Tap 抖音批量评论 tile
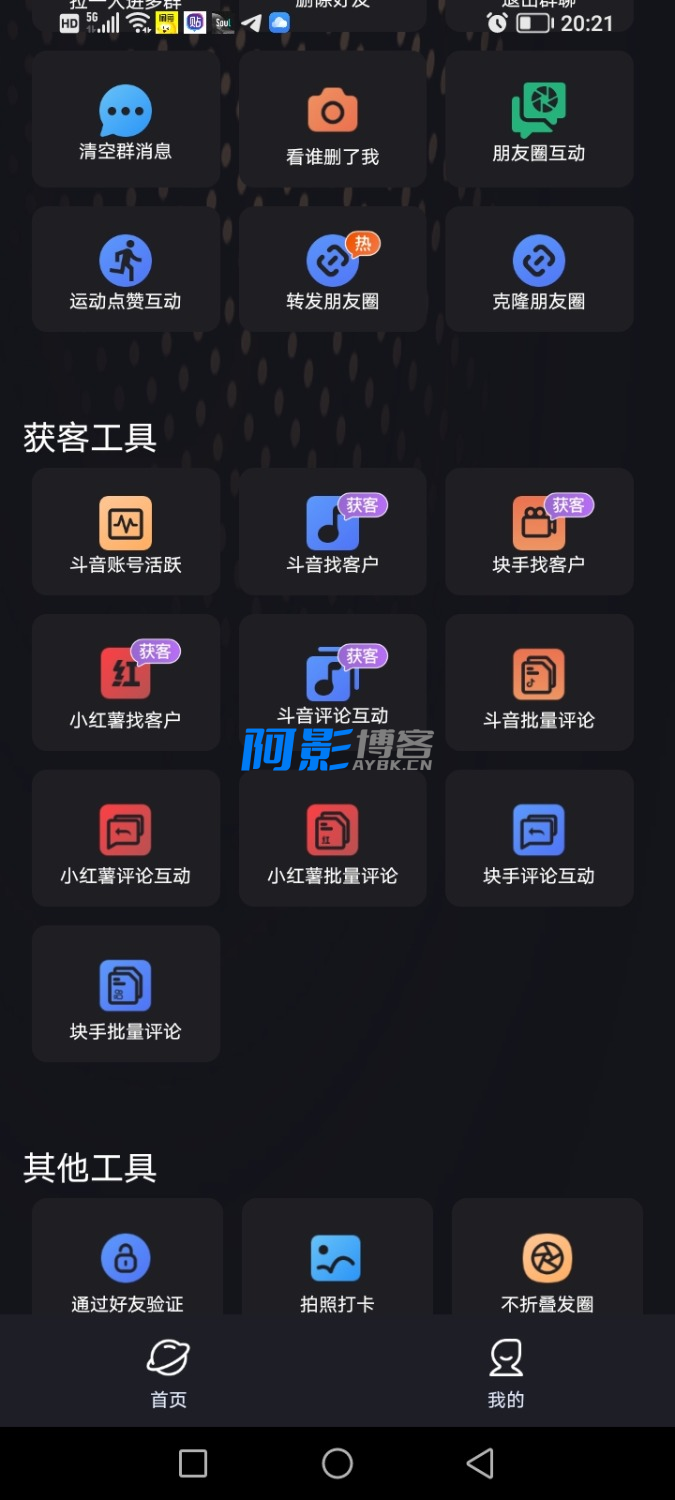 pos(539,684)
